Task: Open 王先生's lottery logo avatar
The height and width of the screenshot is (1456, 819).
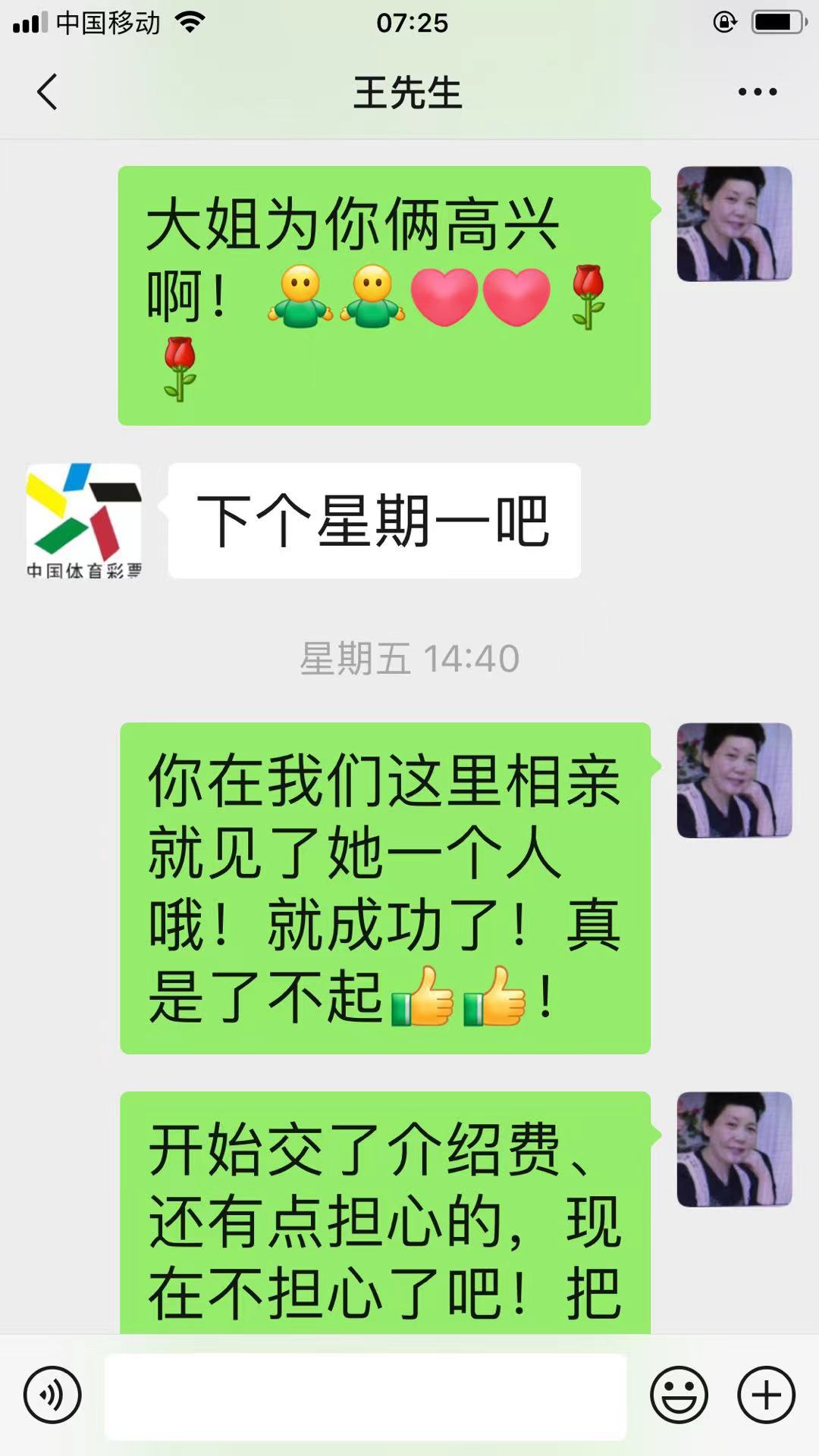Action: [83, 521]
